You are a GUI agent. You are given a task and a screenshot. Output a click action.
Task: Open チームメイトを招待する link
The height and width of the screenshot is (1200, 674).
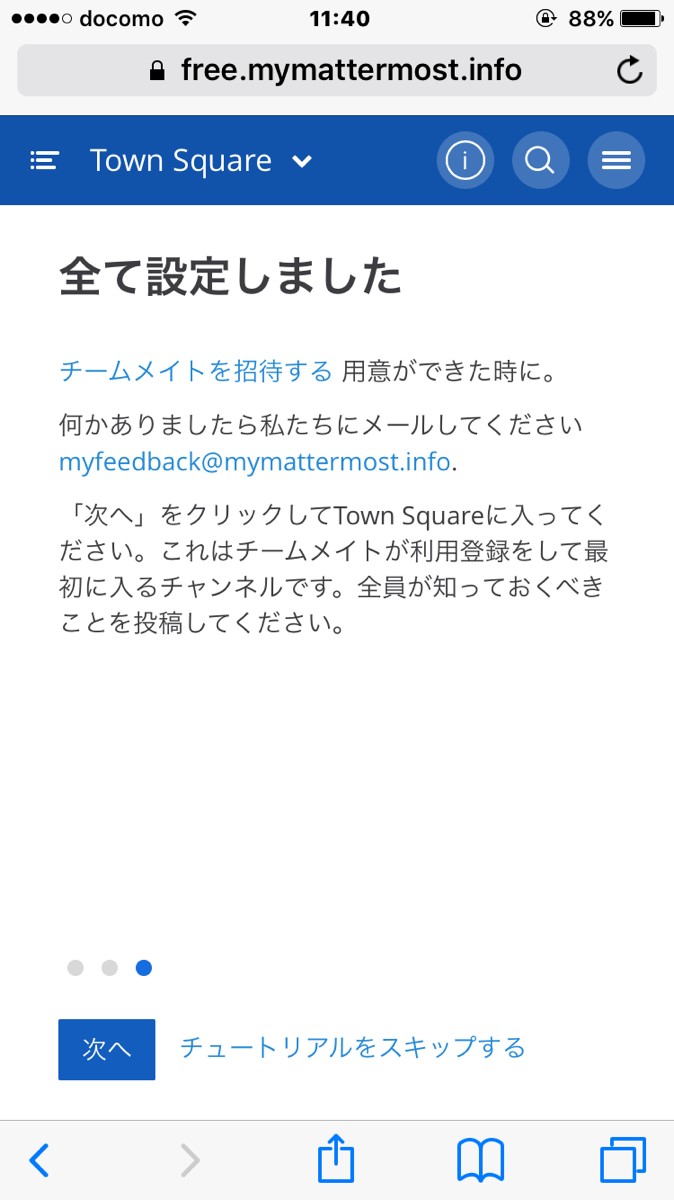click(x=195, y=372)
